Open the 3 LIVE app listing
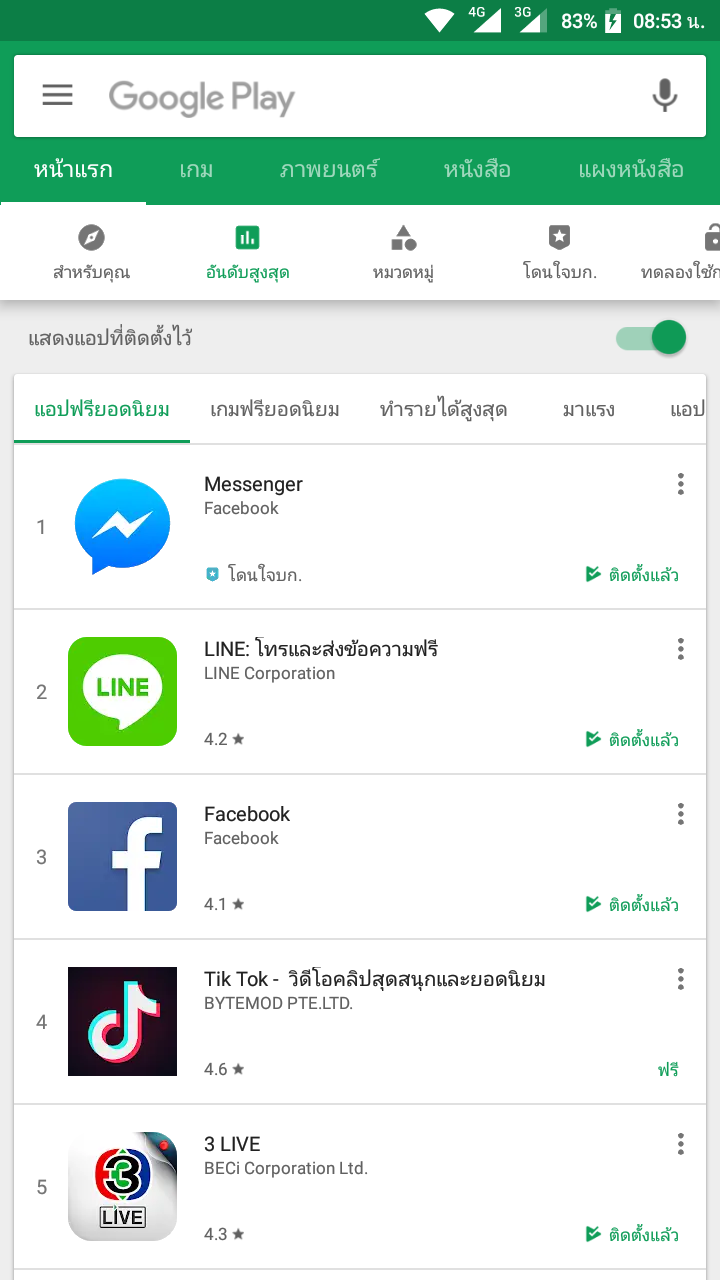Viewport: 720px width, 1280px height. click(x=360, y=1187)
